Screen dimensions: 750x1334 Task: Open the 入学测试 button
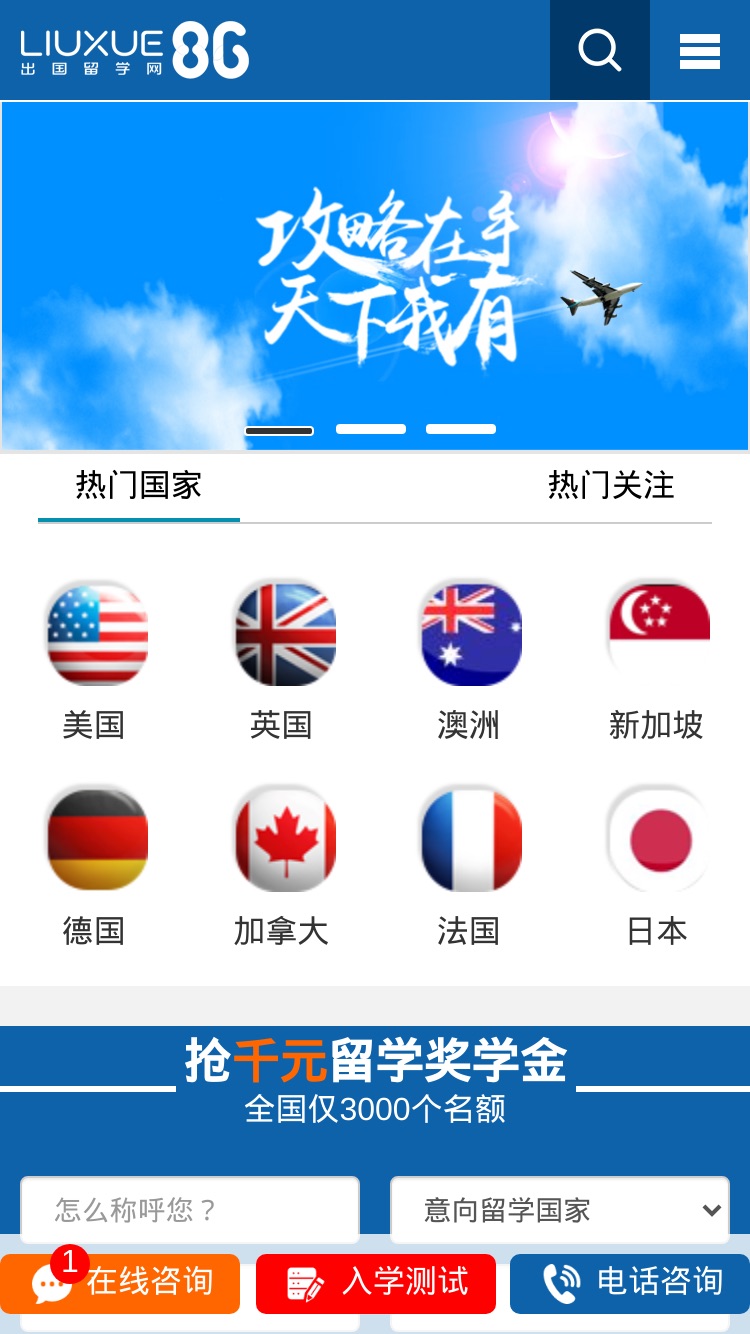(x=376, y=1283)
